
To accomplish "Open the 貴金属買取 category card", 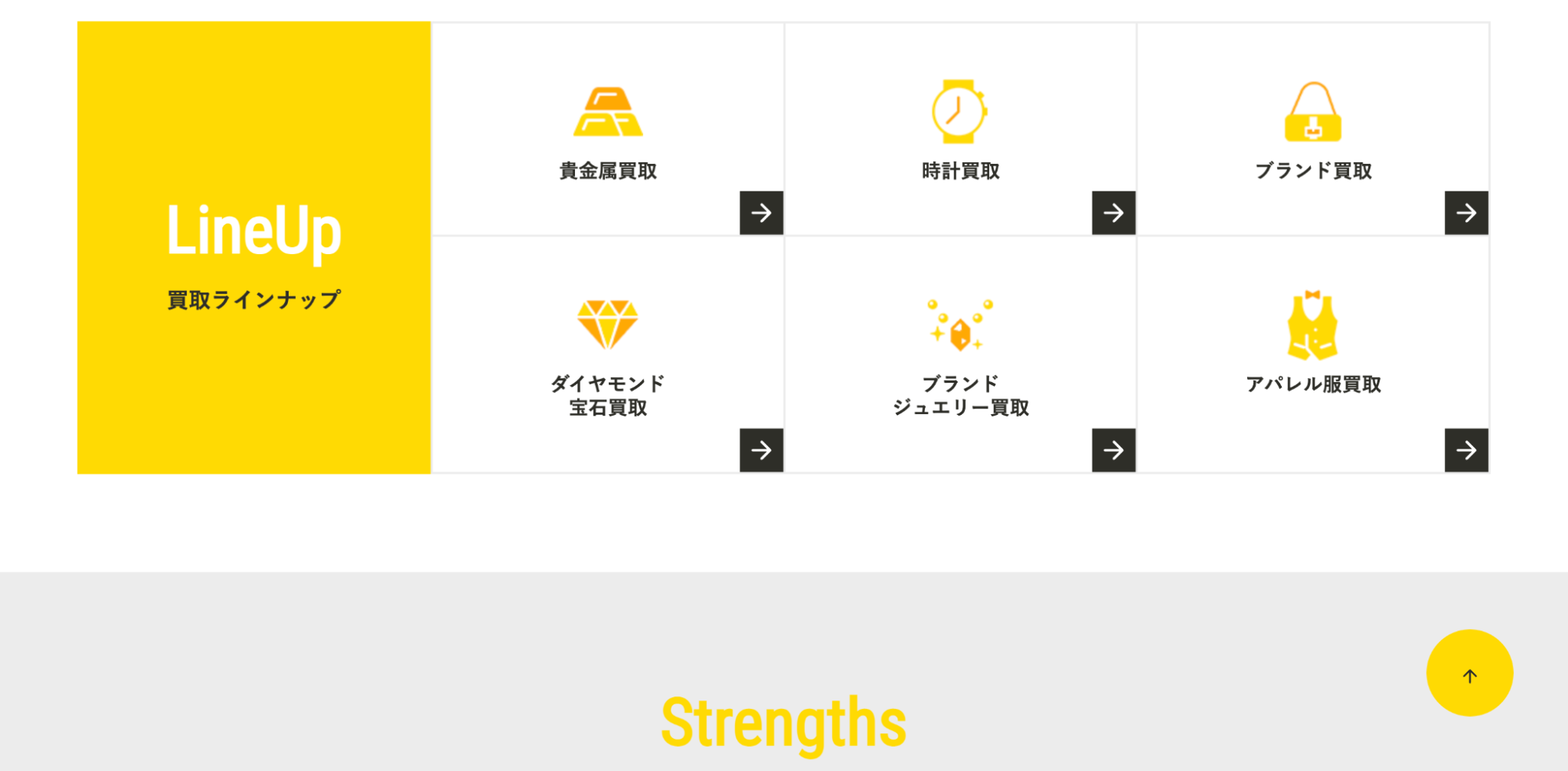I will pos(608,130).
